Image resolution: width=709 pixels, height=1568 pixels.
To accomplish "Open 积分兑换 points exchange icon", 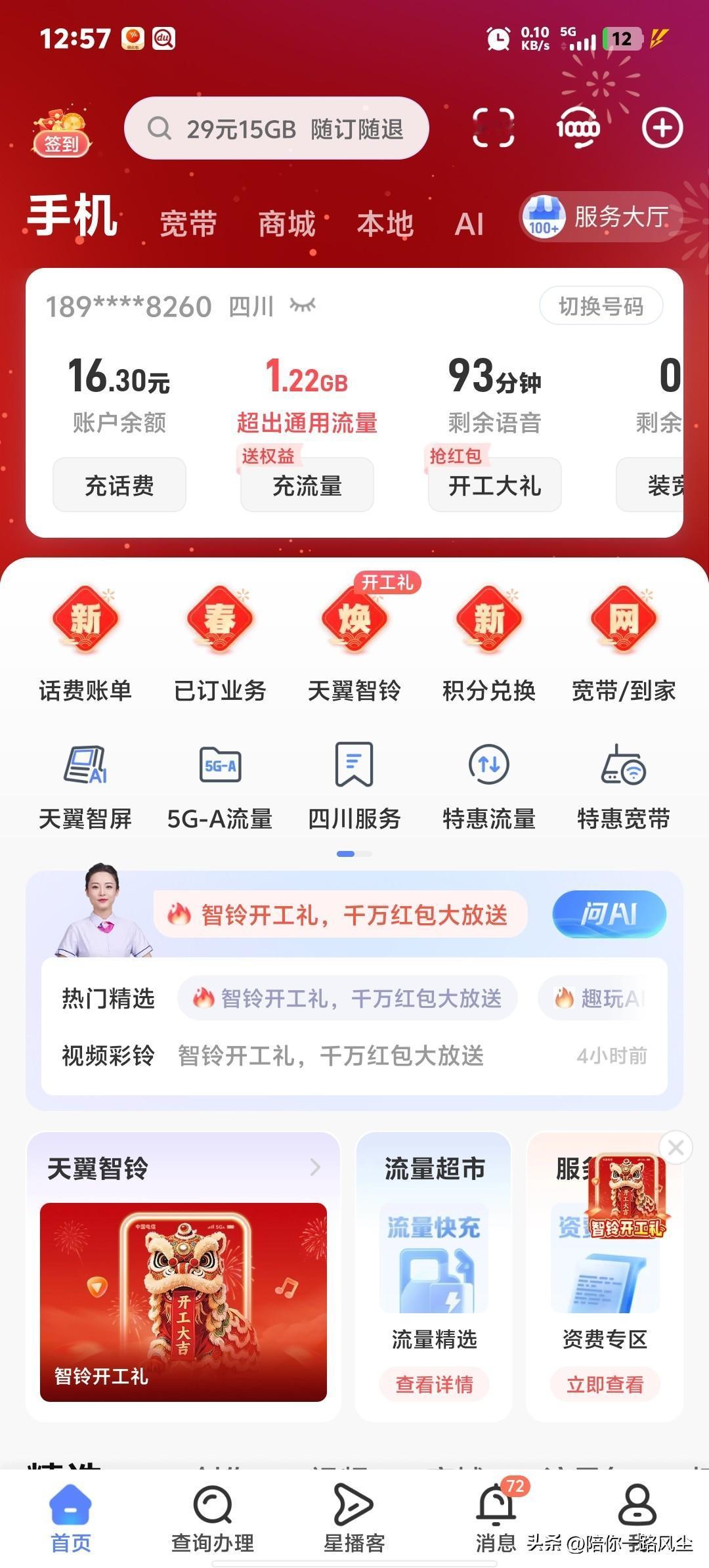I will [x=489, y=647].
